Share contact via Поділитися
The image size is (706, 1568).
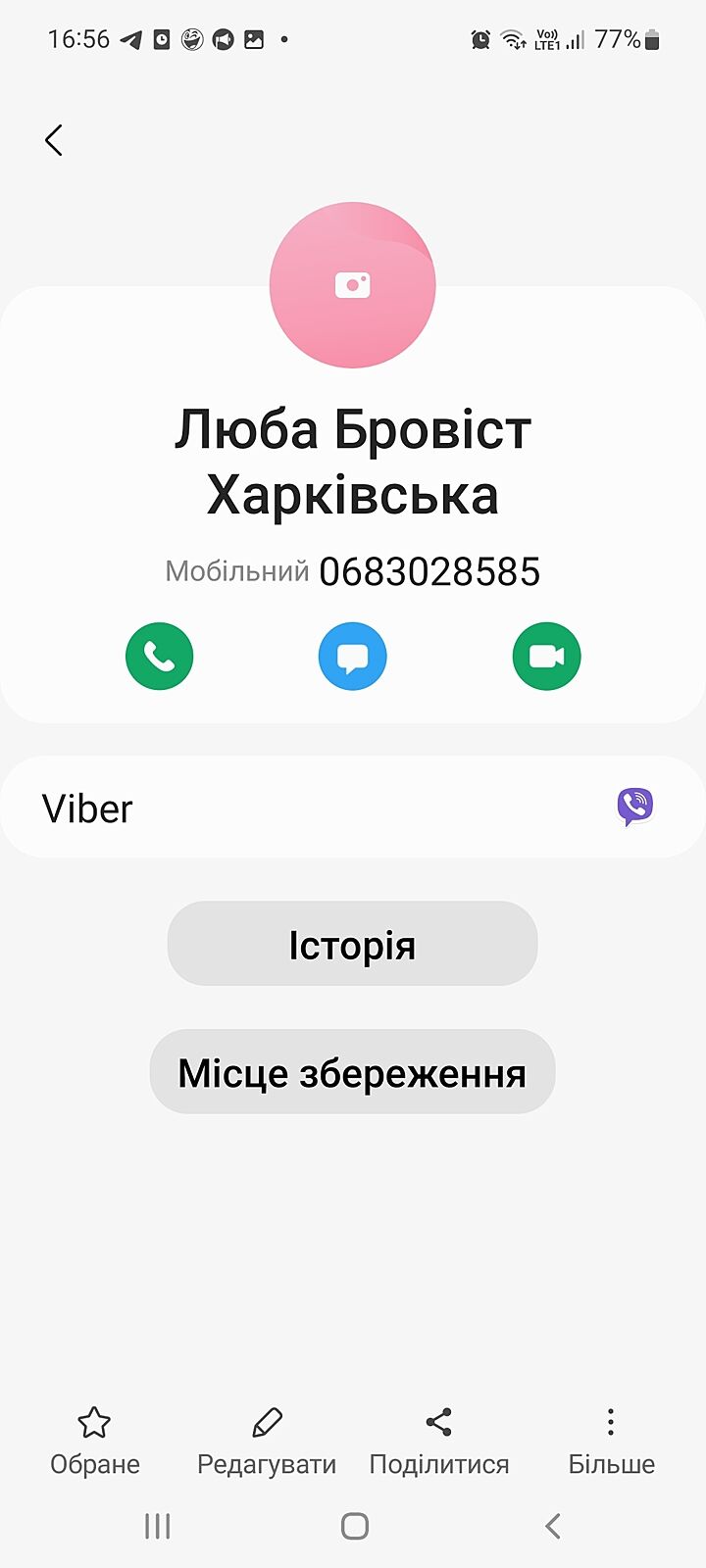(439, 1441)
